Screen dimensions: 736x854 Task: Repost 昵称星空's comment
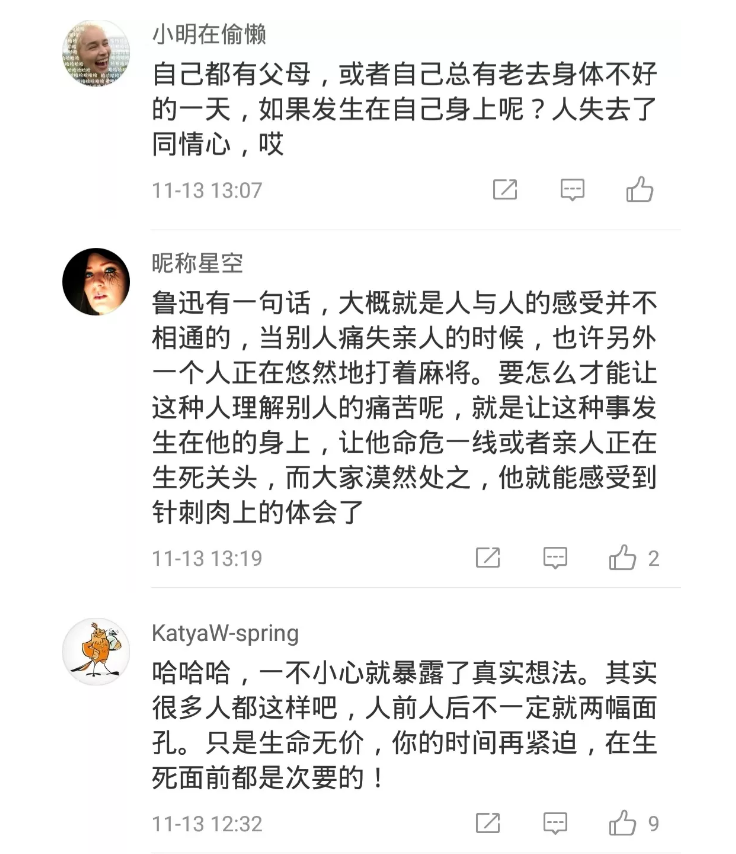point(488,558)
